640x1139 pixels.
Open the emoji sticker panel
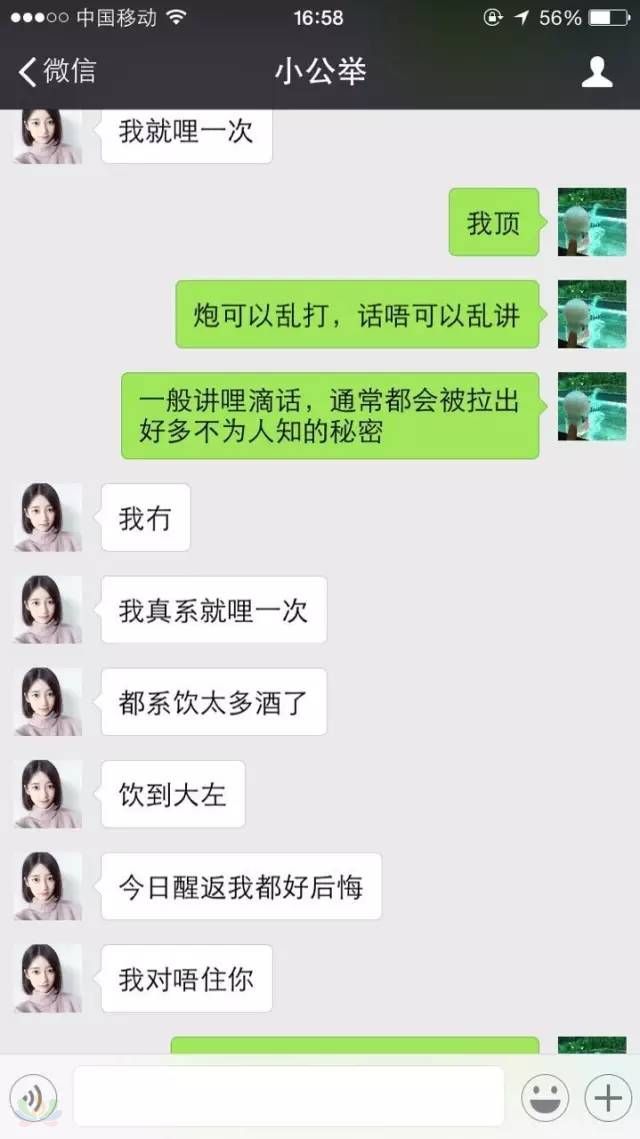click(x=545, y=1098)
